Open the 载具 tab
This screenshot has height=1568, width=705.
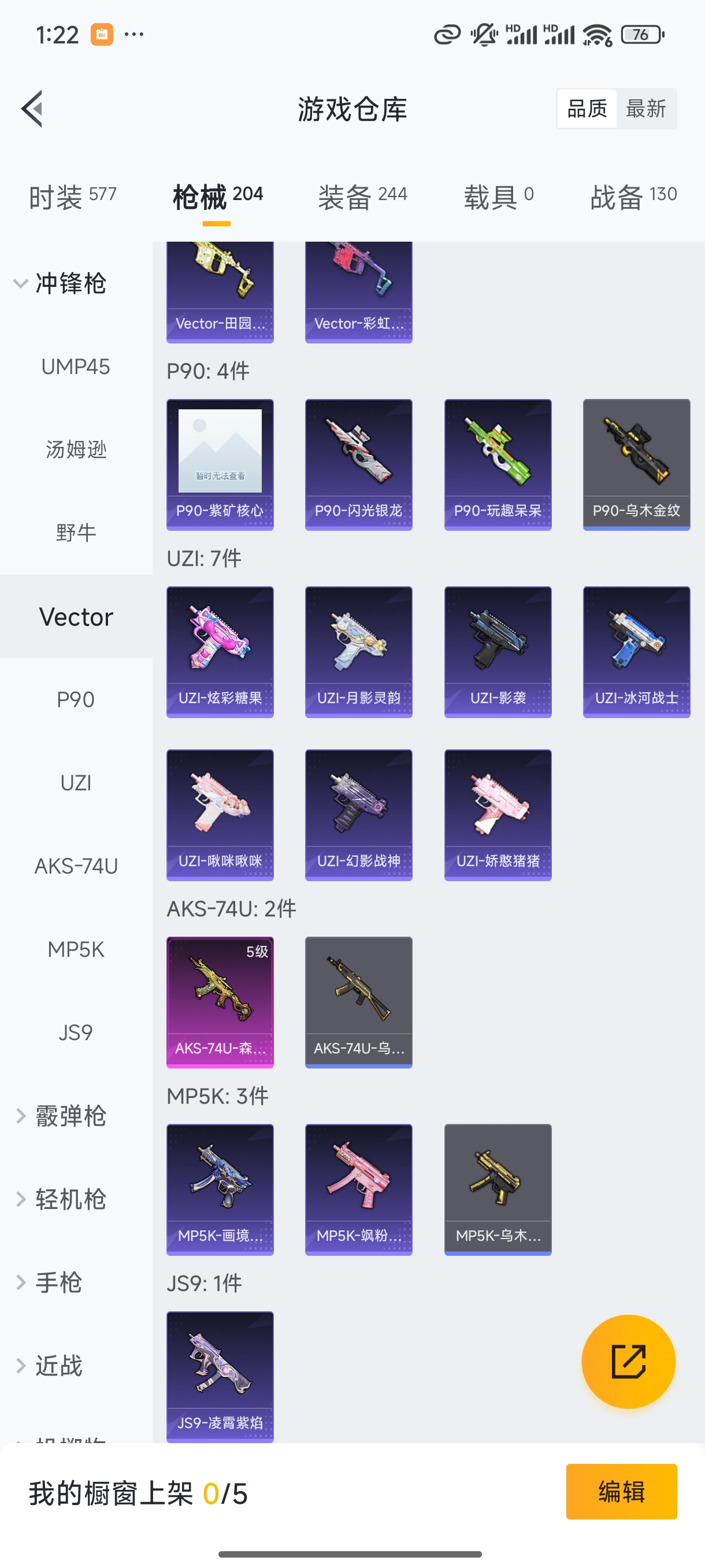[498, 197]
